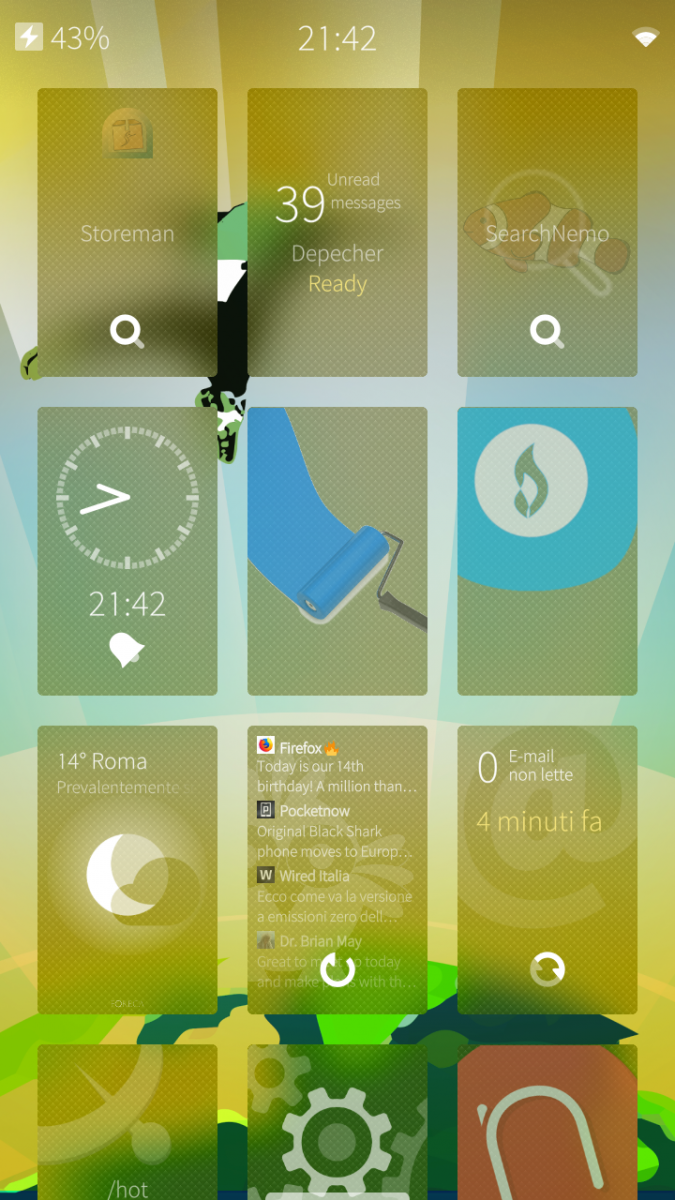Open Depecher with 39 unread messages
Screen dimensions: 675x1200
point(337,230)
